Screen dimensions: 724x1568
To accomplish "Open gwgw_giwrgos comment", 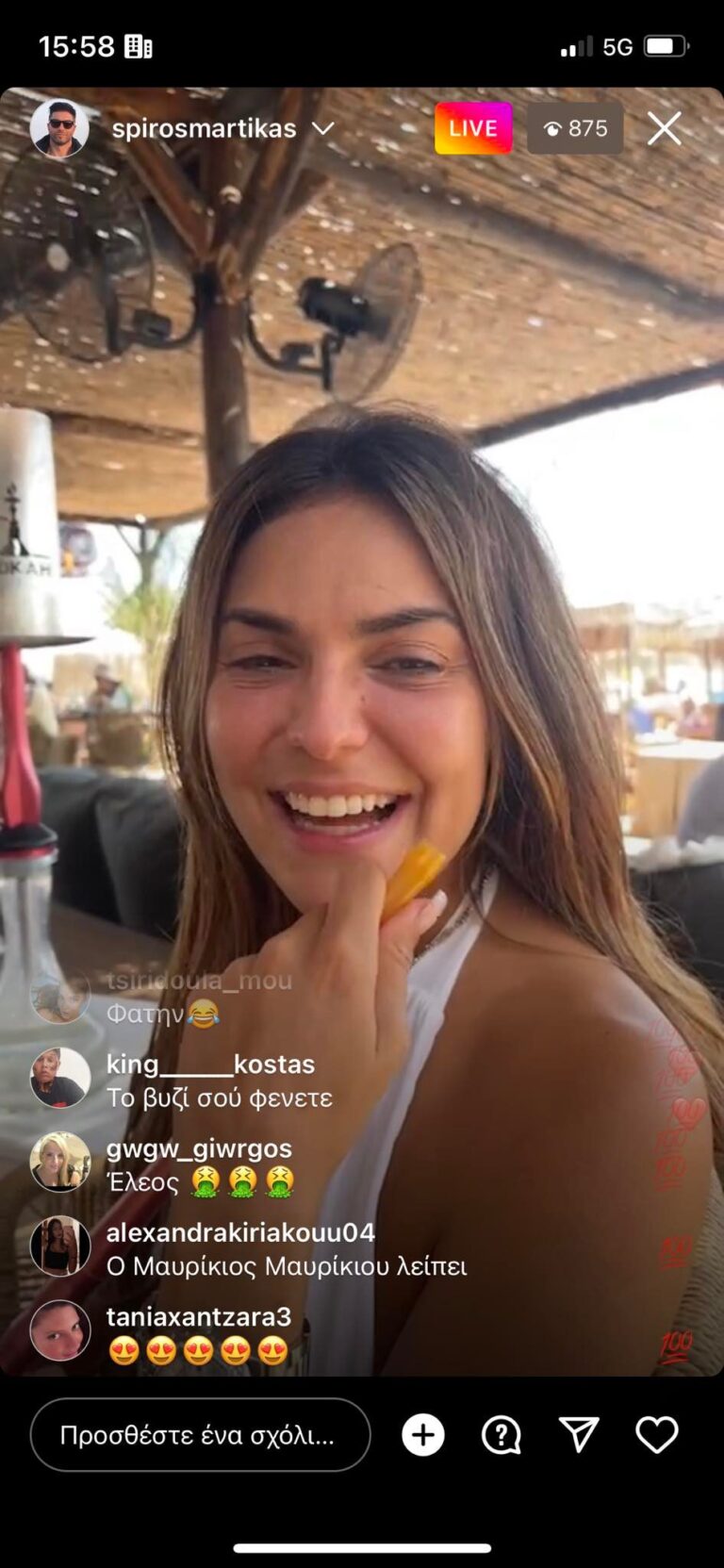I will click(200, 1164).
